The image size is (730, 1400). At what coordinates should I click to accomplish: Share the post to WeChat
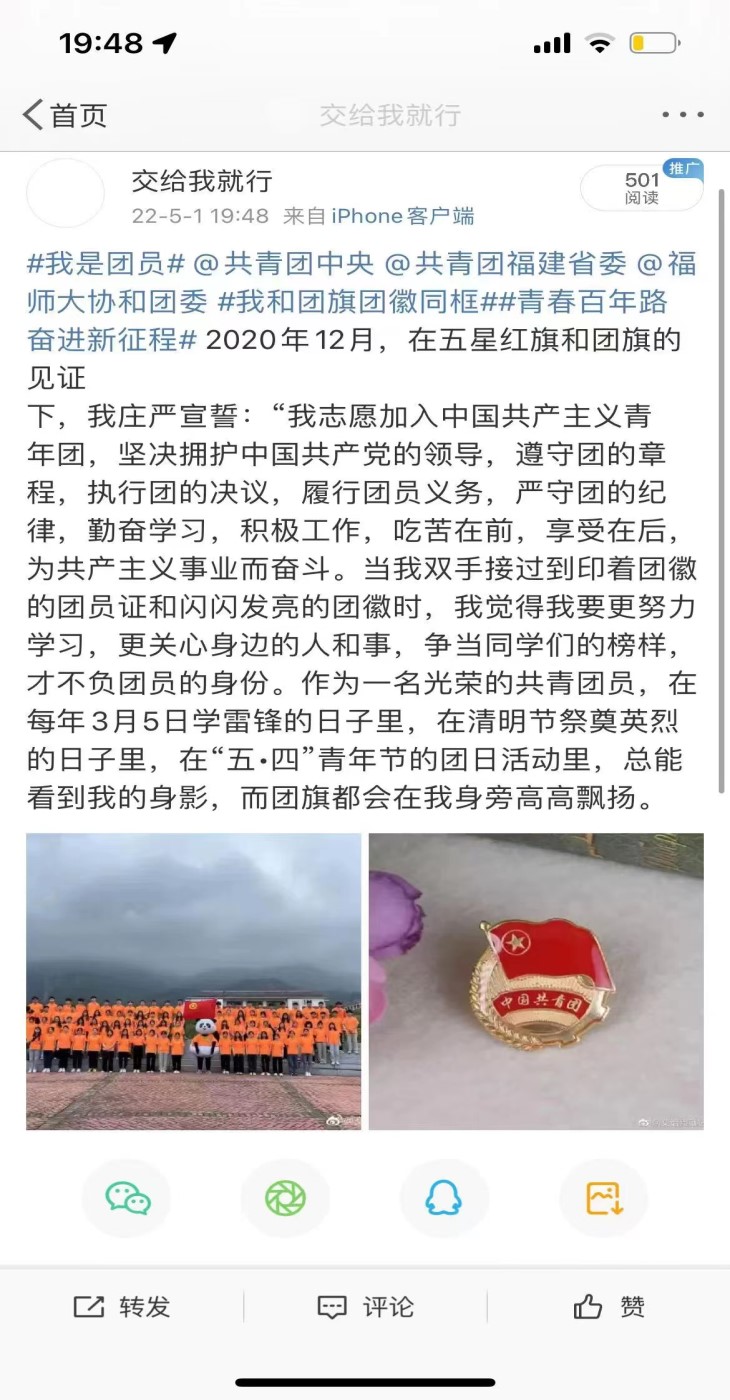tap(127, 1197)
